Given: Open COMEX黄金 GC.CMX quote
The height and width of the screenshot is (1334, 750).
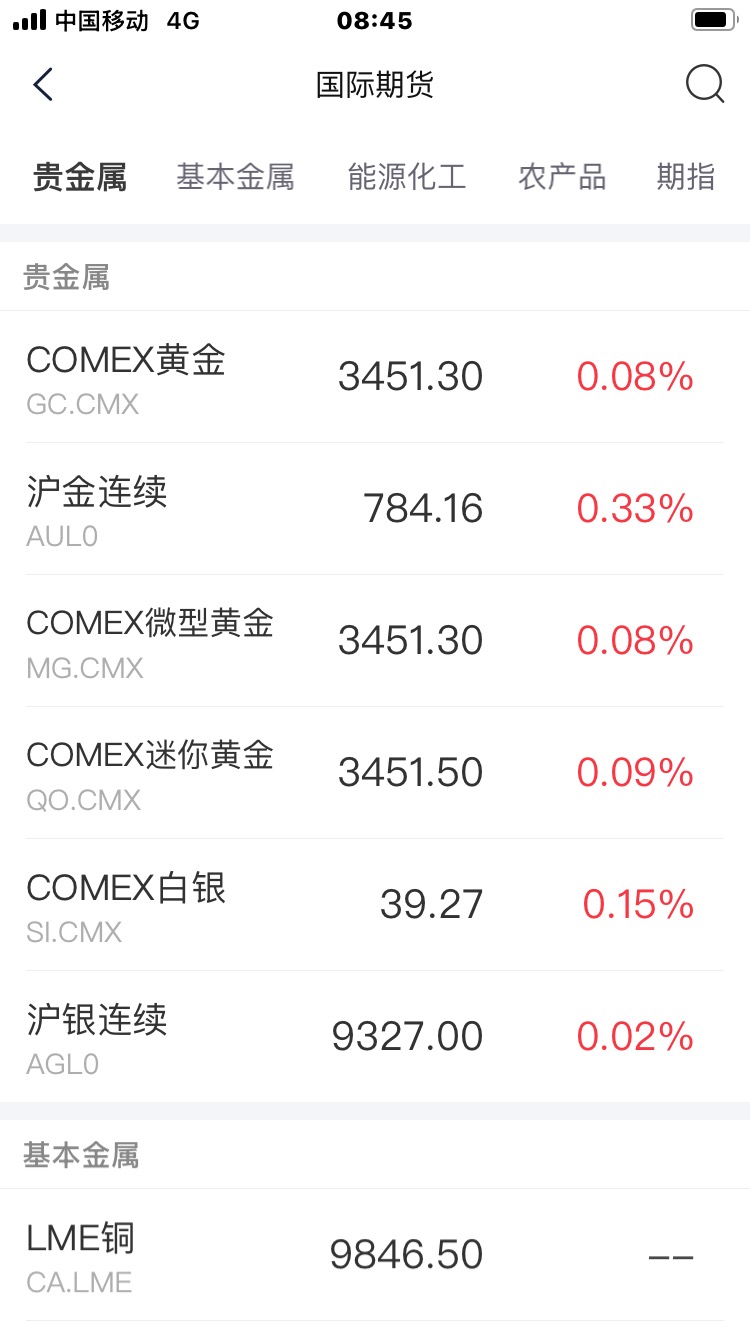Looking at the screenshot, I should point(375,377).
